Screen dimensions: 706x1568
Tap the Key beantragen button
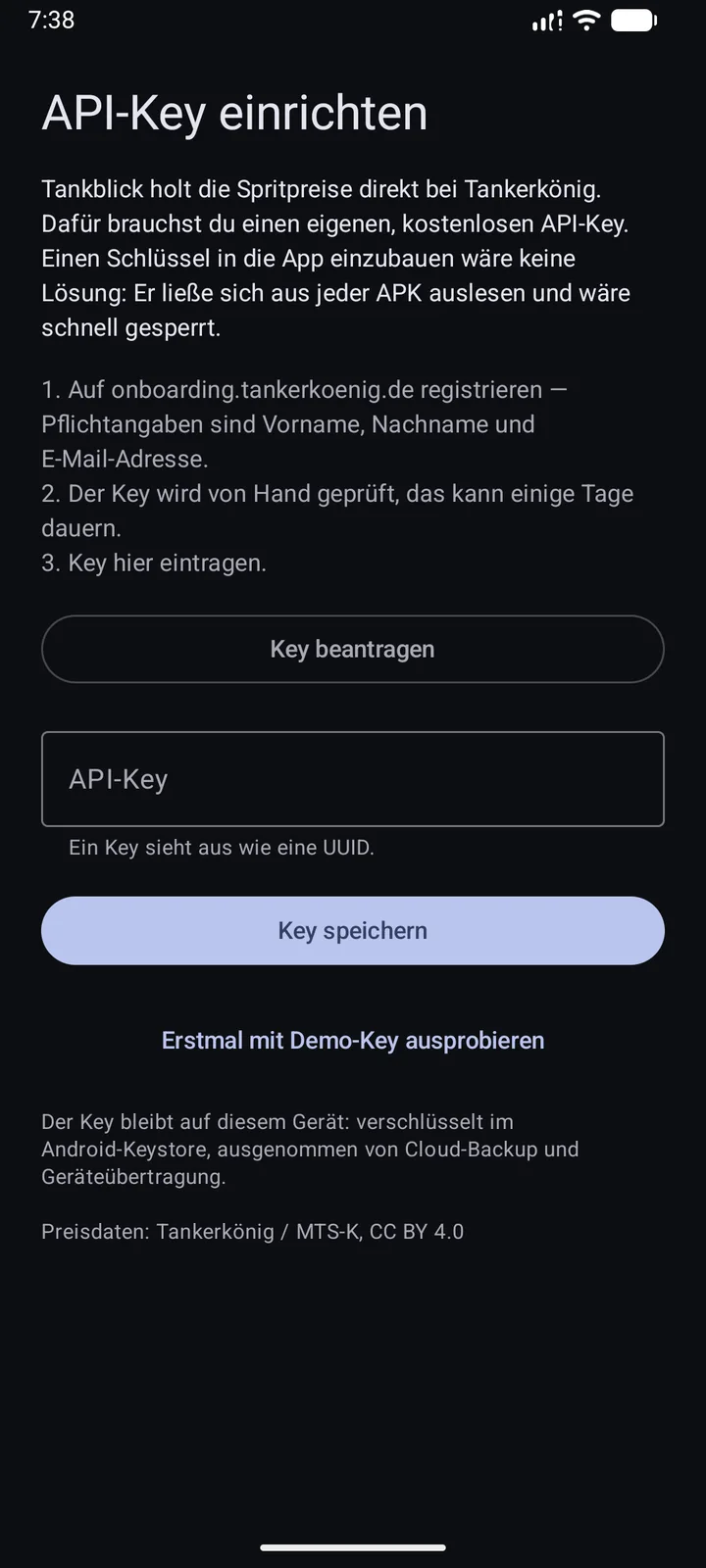(353, 649)
